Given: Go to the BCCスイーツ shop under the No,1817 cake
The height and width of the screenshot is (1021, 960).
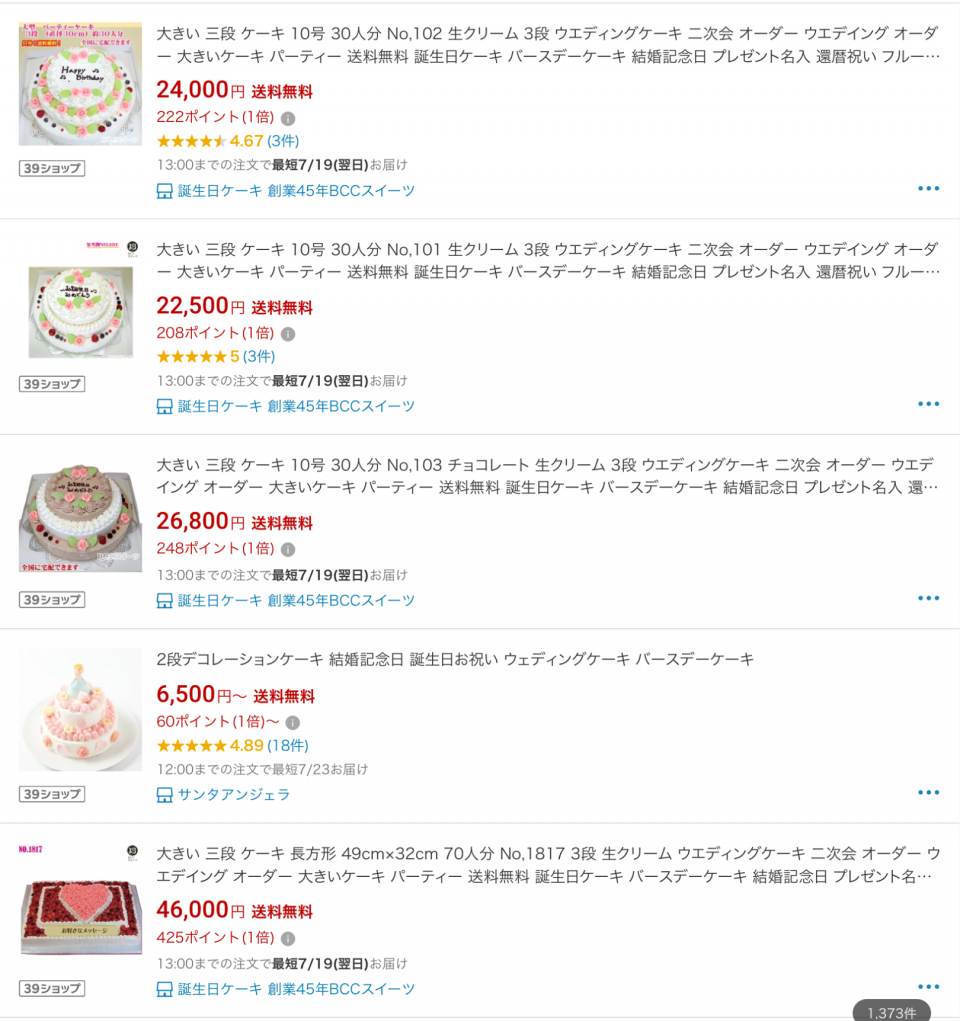Looking at the screenshot, I should click(296, 989).
